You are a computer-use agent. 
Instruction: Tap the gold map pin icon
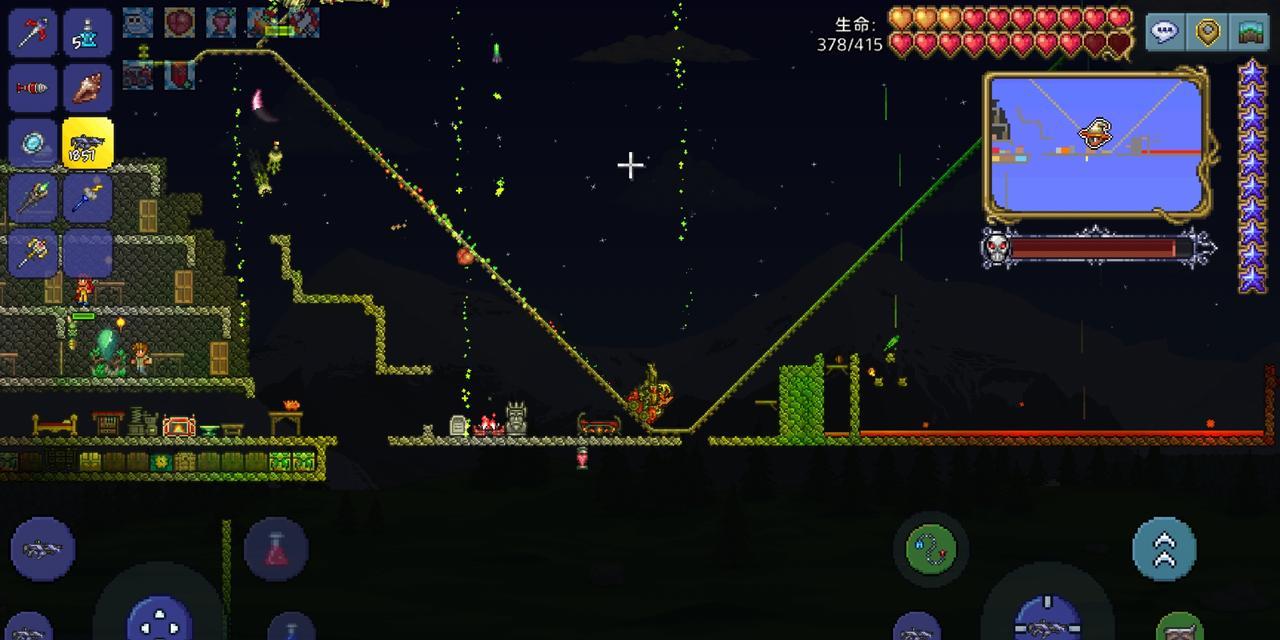click(x=1208, y=32)
